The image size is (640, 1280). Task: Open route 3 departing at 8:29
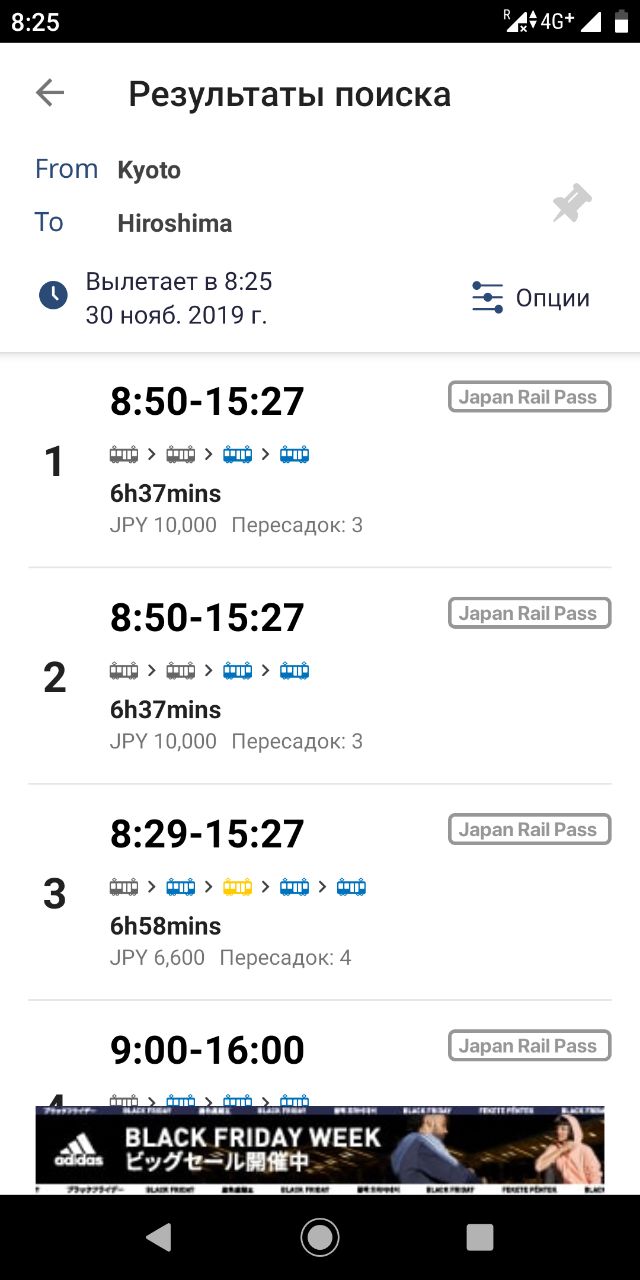[x=320, y=892]
